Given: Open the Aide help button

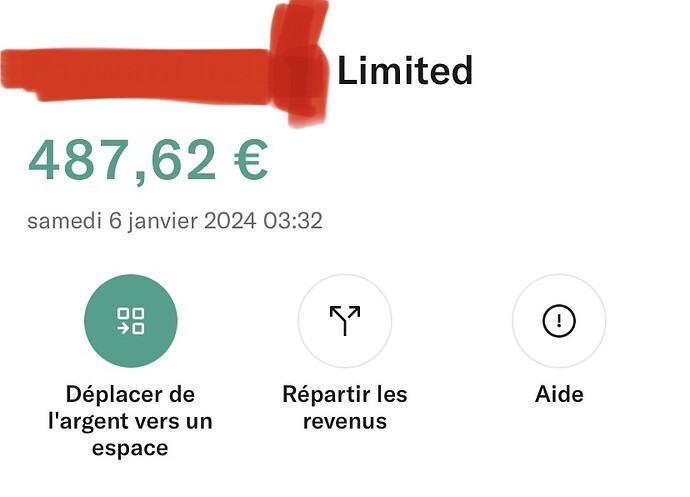Looking at the screenshot, I should 559,321.
